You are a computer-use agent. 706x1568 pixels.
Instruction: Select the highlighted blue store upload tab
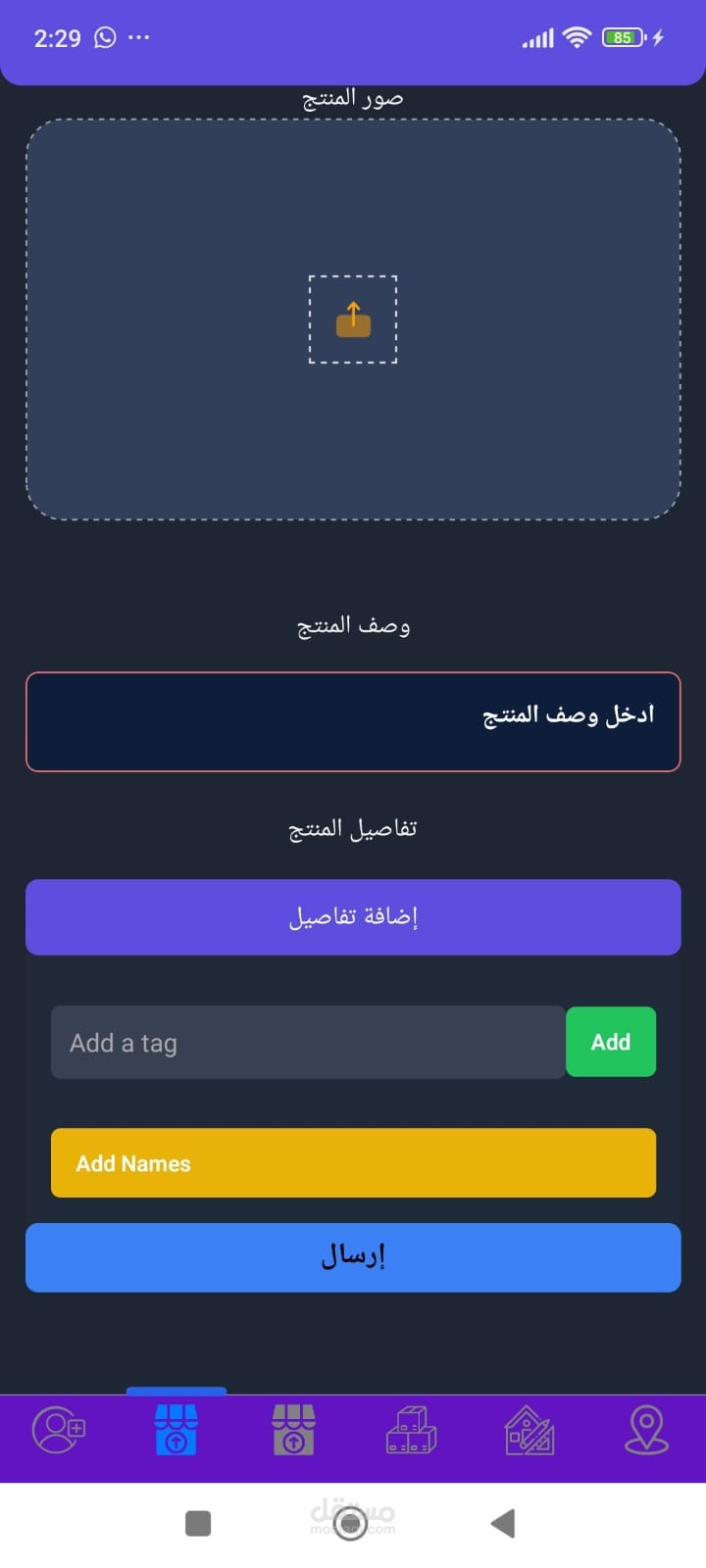[x=176, y=1430]
